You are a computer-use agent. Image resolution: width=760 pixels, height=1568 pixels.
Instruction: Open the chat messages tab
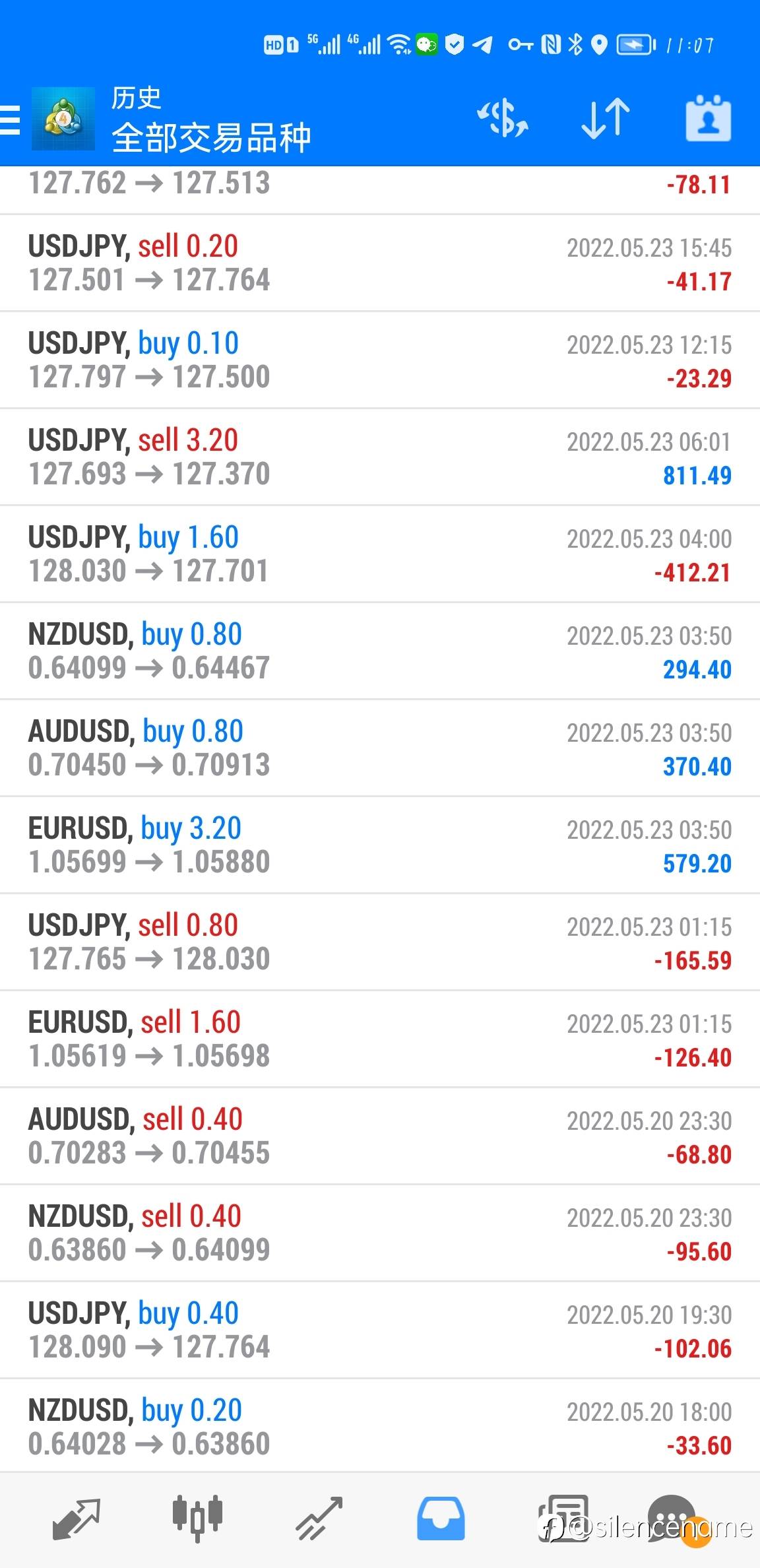tap(672, 1520)
